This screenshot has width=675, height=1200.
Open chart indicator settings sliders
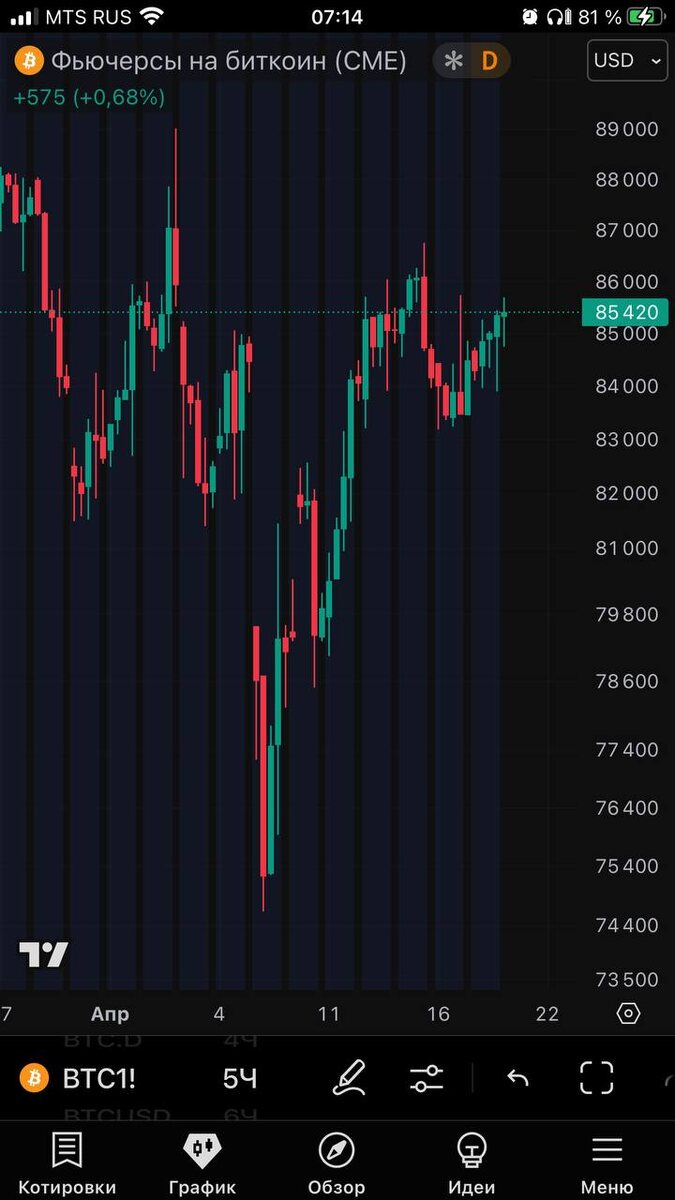tap(427, 1078)
